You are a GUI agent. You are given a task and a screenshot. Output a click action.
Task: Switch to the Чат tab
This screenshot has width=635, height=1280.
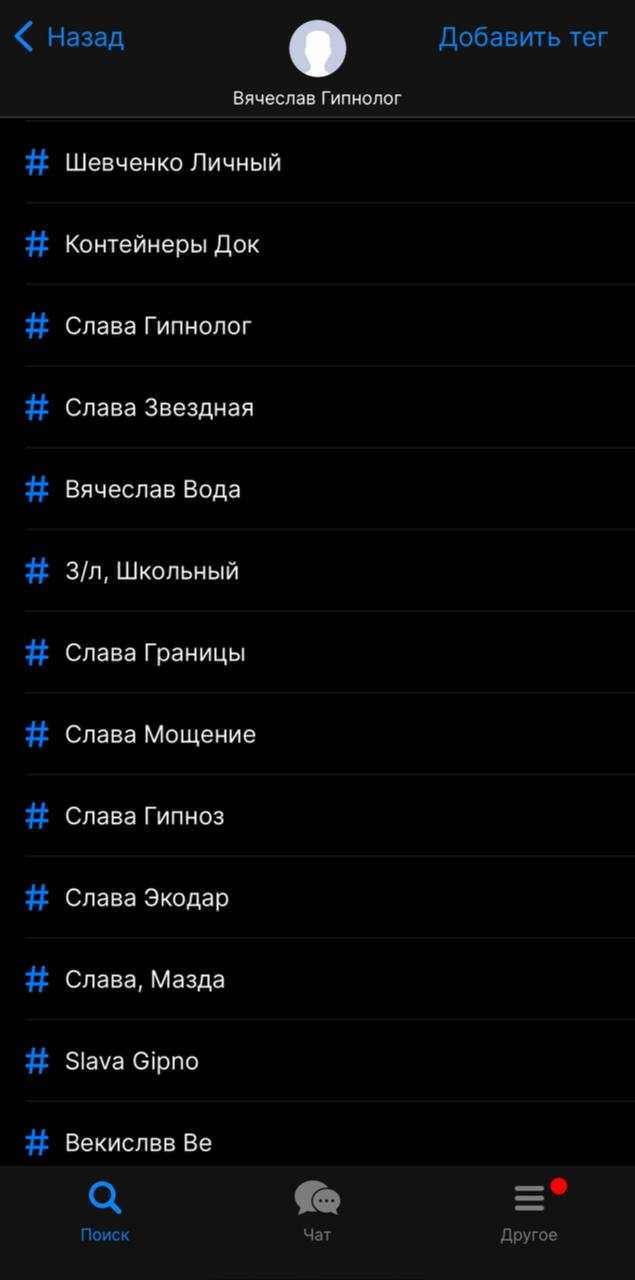317,1210
